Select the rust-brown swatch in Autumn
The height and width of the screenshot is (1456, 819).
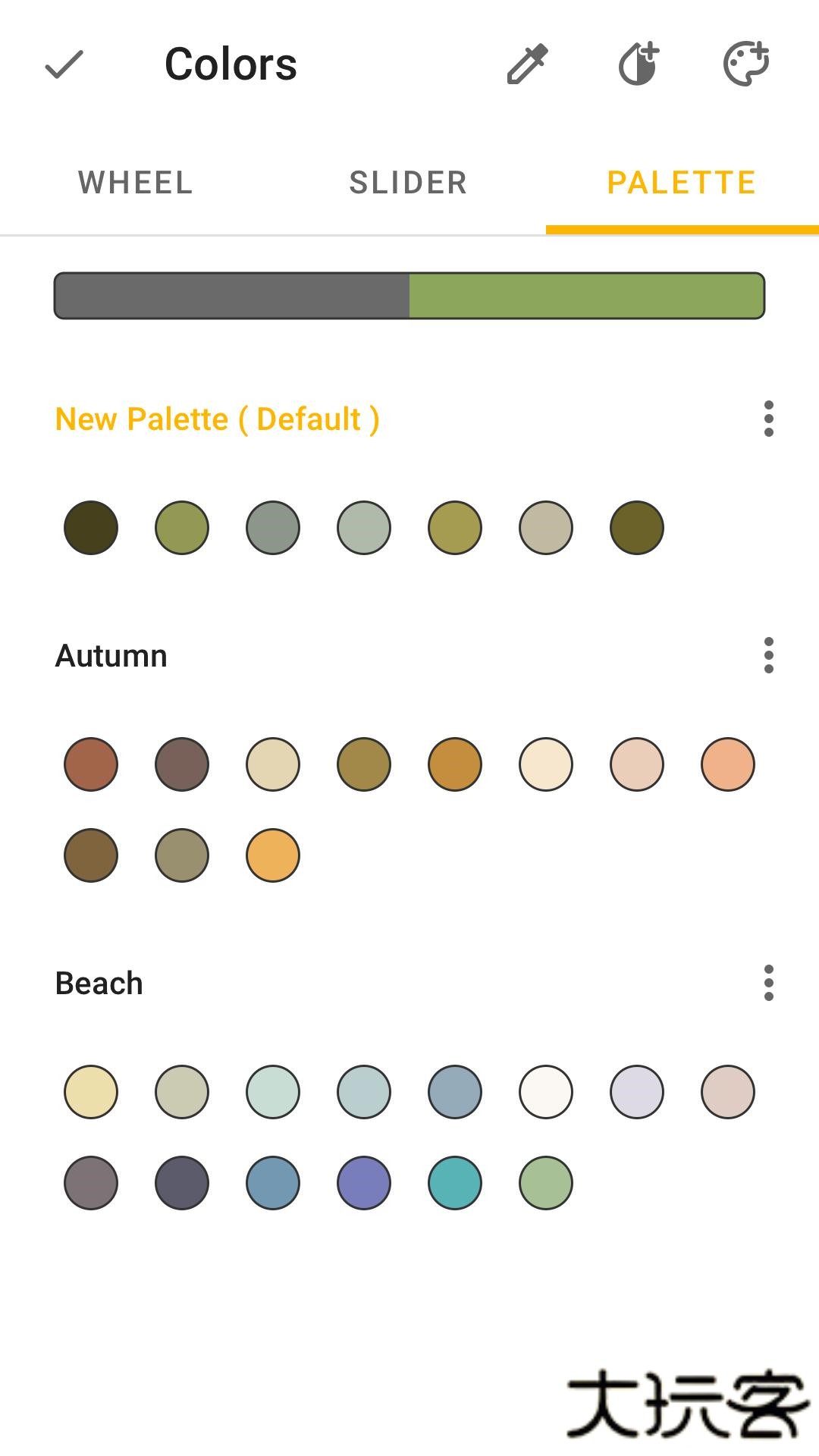coord(91,764)
